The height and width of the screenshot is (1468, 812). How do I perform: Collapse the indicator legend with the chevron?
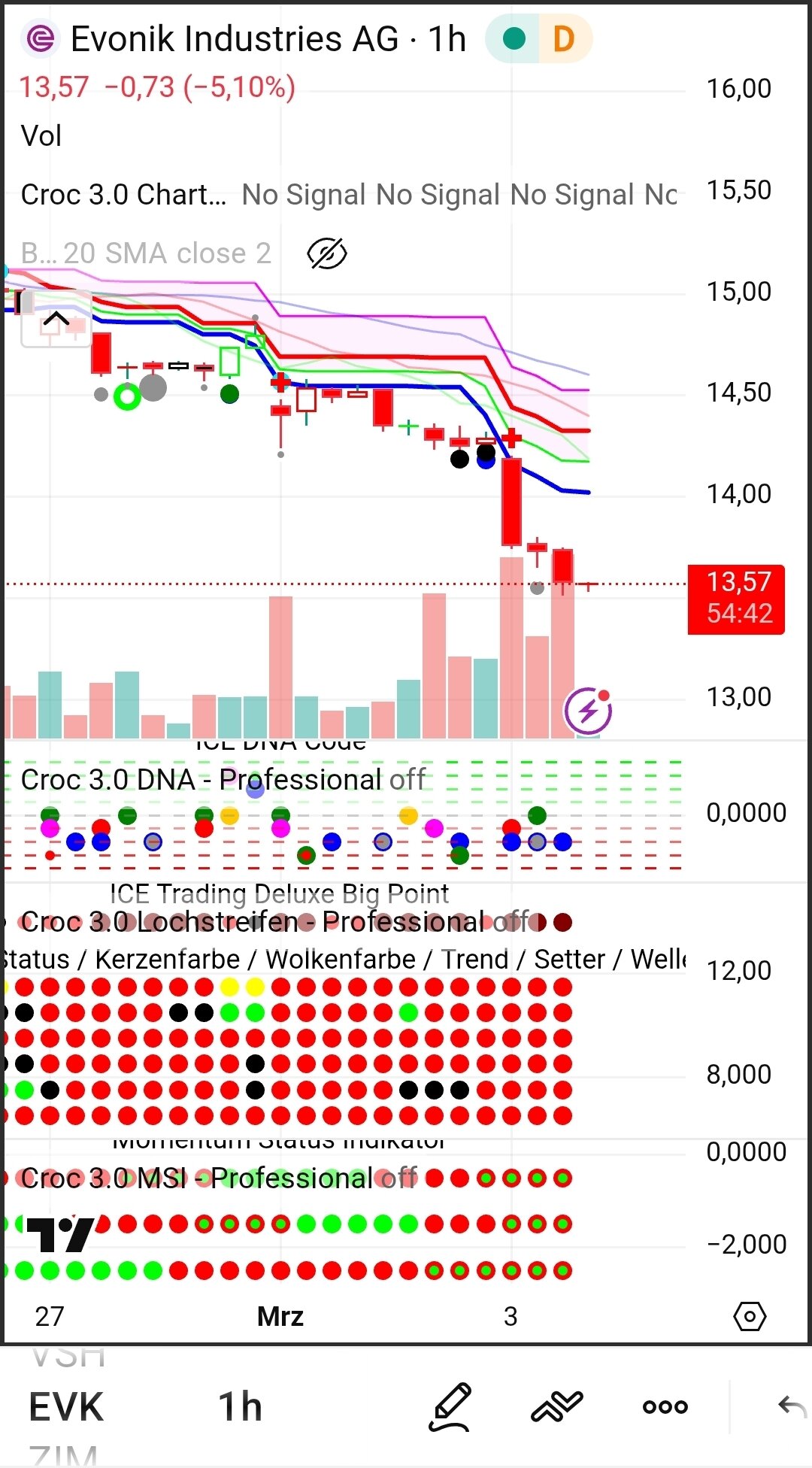click(x=56, y=321)
